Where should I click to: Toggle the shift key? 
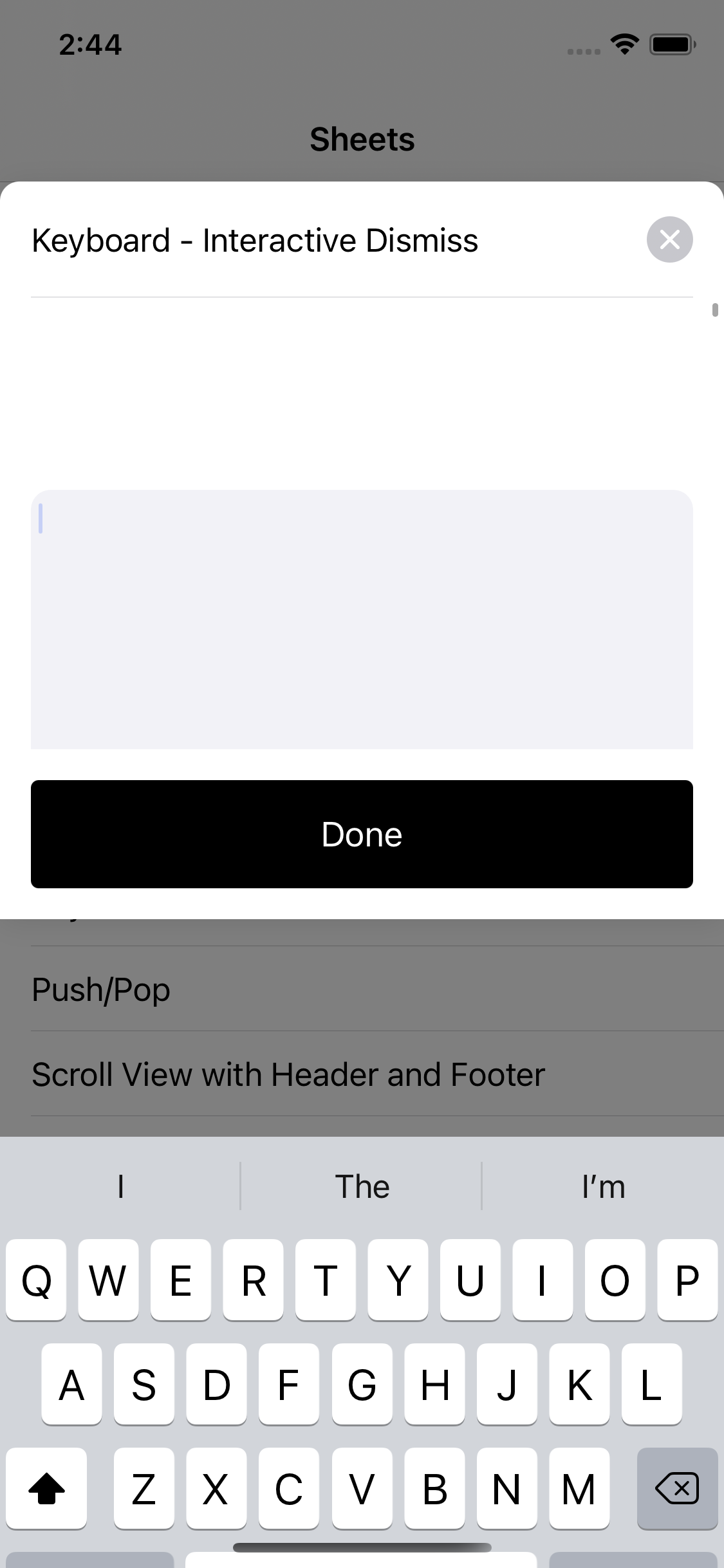click(46, 1488)
